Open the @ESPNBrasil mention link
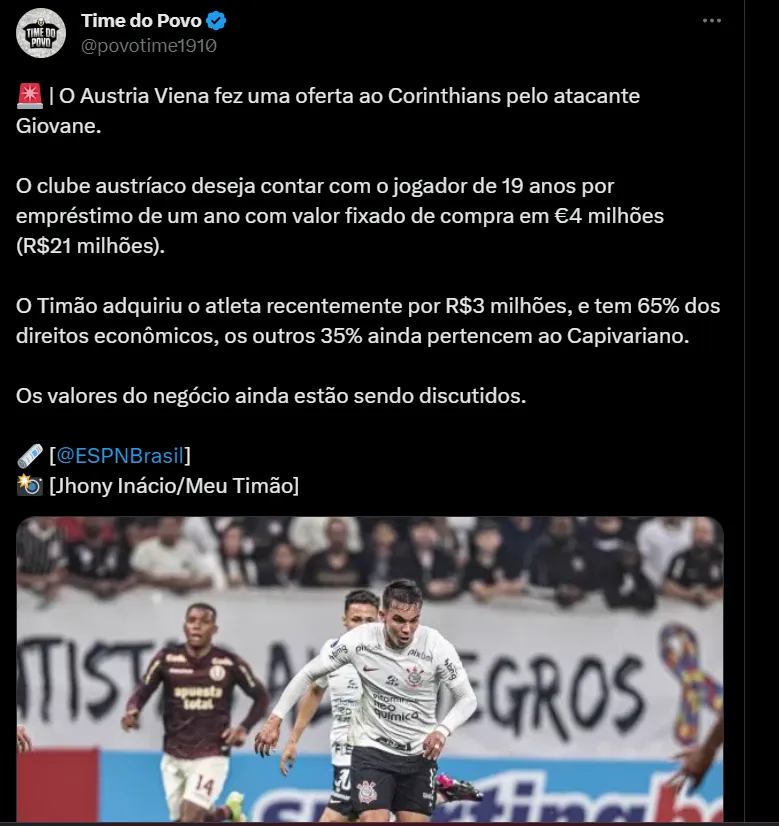 coord(120,456)
